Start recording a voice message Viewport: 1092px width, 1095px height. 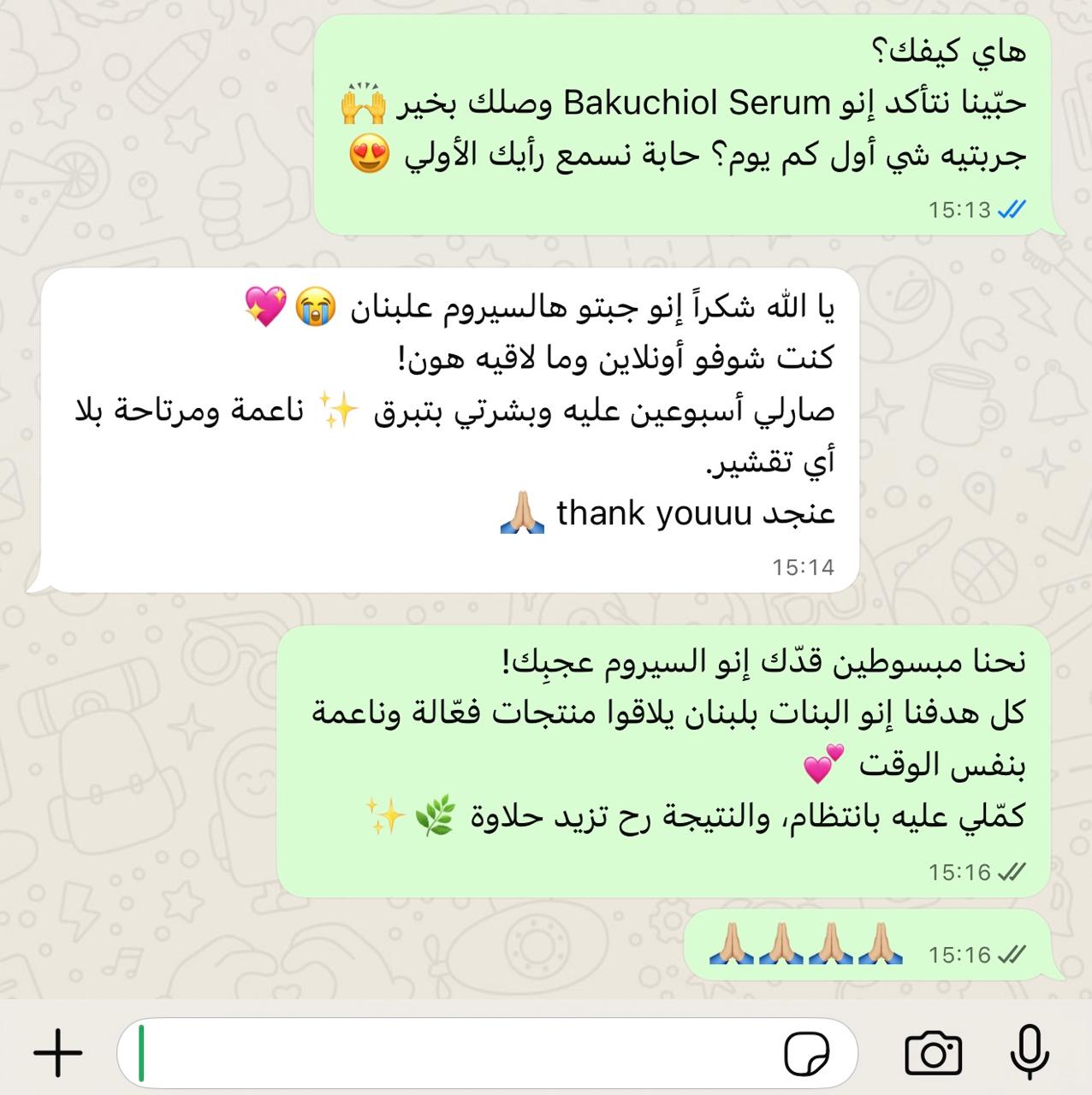point(1030,1051)
